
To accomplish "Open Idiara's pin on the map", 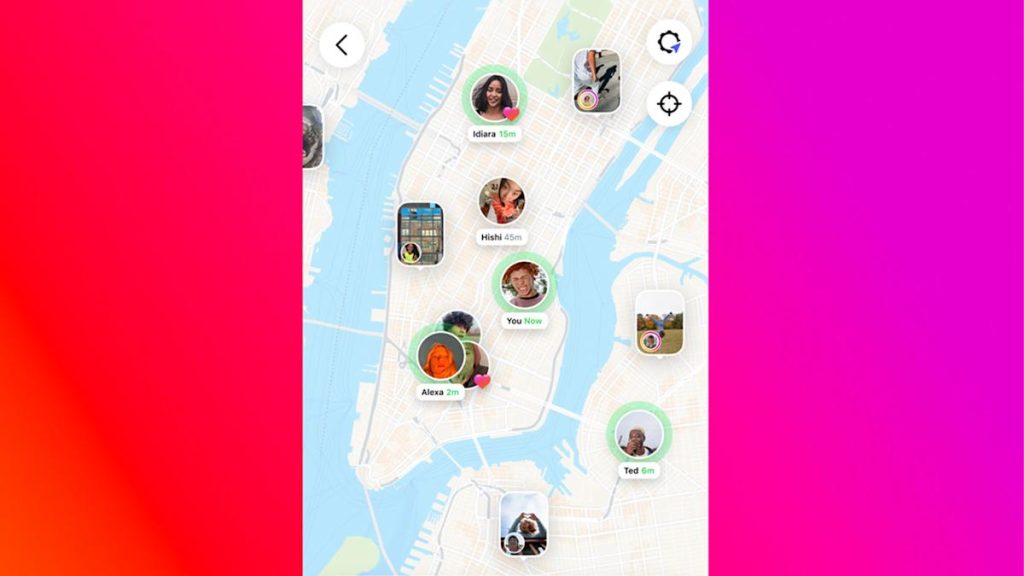I will tap(494, 98).
